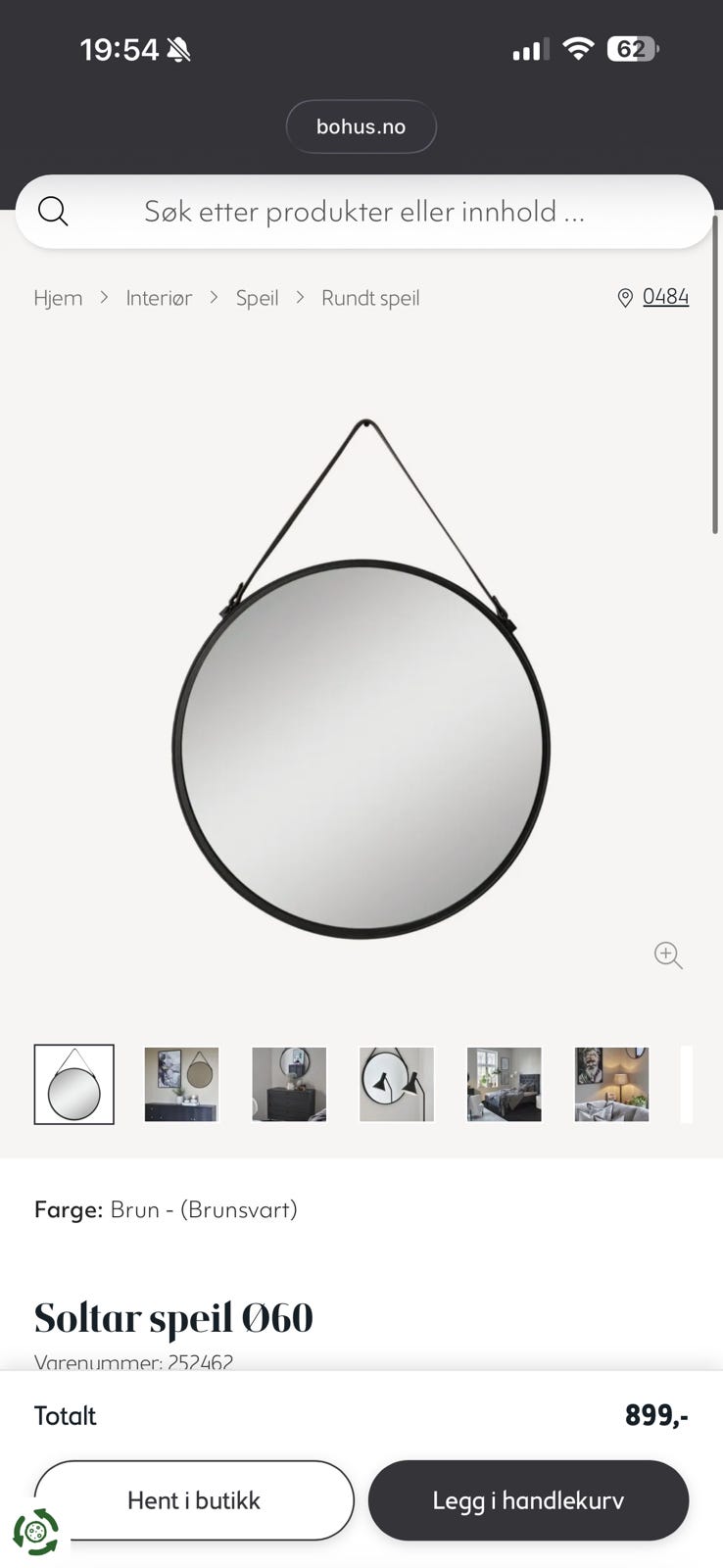Open the bohus.no address pill
The width and height of the screenshot is (723, 1568).
tap(361, 126)
